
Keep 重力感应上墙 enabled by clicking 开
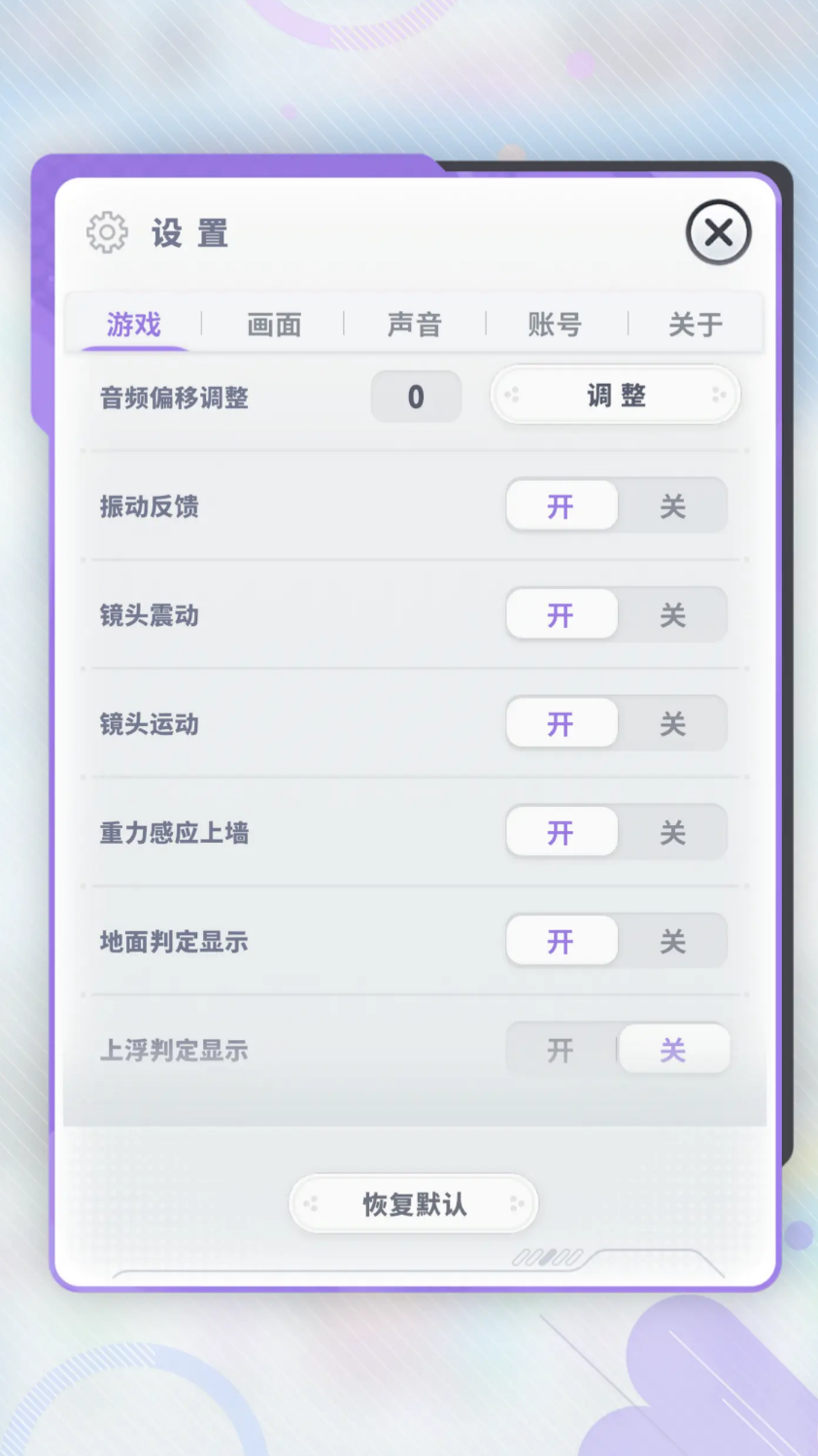[562, 832]
